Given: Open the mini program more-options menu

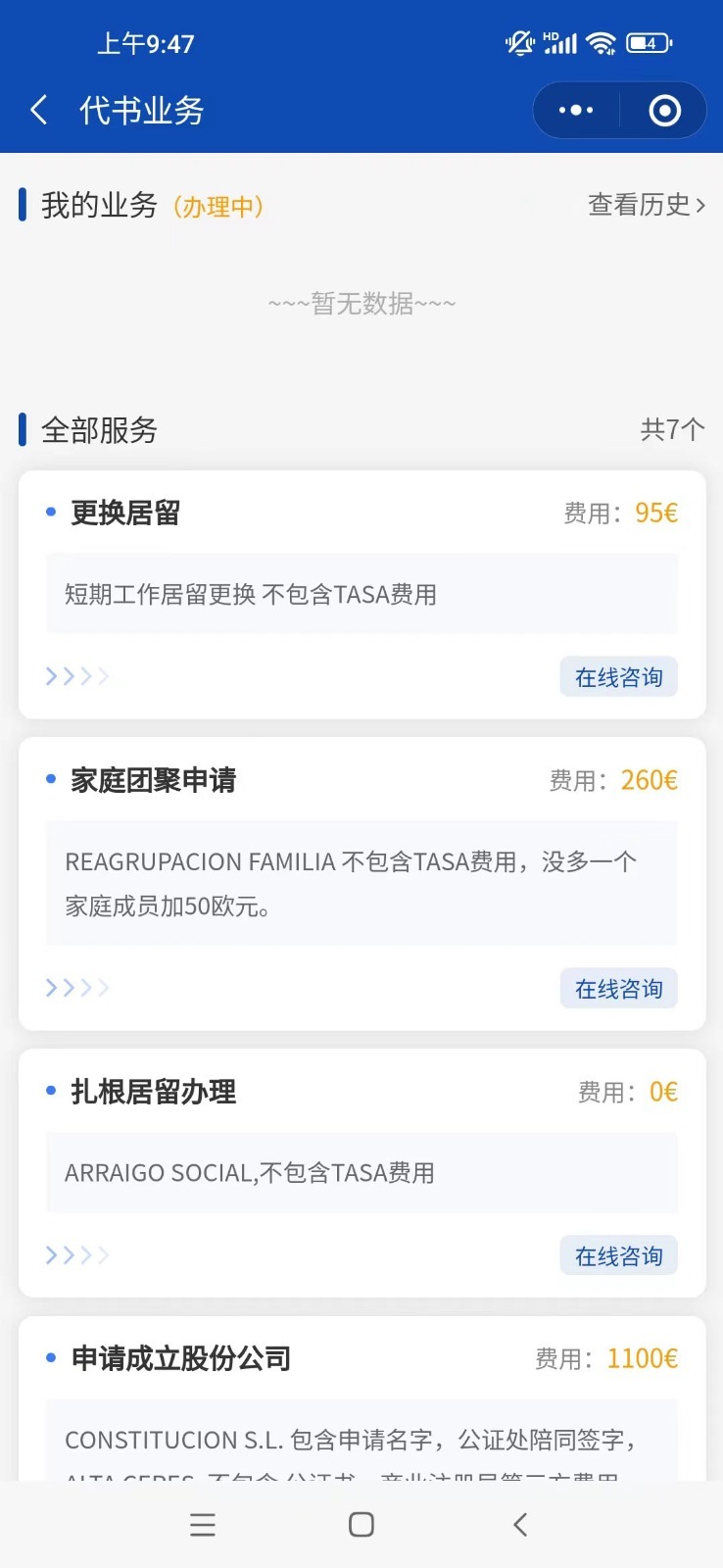Looking at the screenshot, I should click(576, 110).
